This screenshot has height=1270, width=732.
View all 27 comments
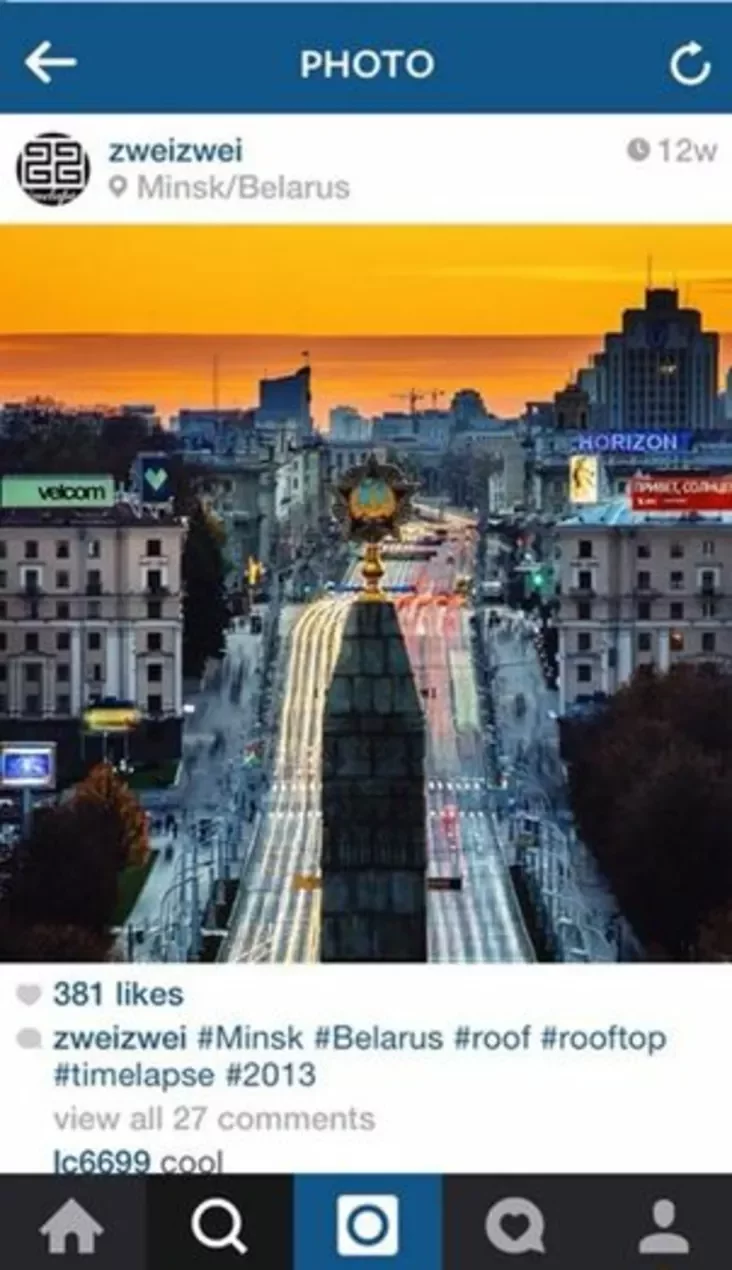(x=214, y=1118)
